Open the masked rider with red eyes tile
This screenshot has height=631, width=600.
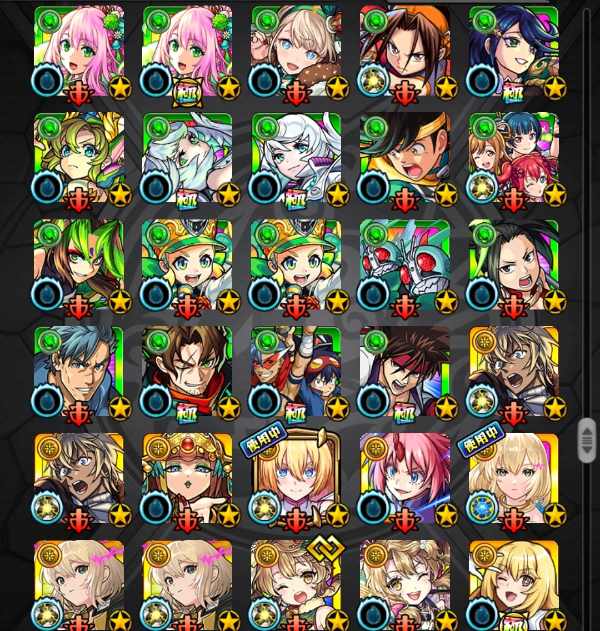point(404,265)
